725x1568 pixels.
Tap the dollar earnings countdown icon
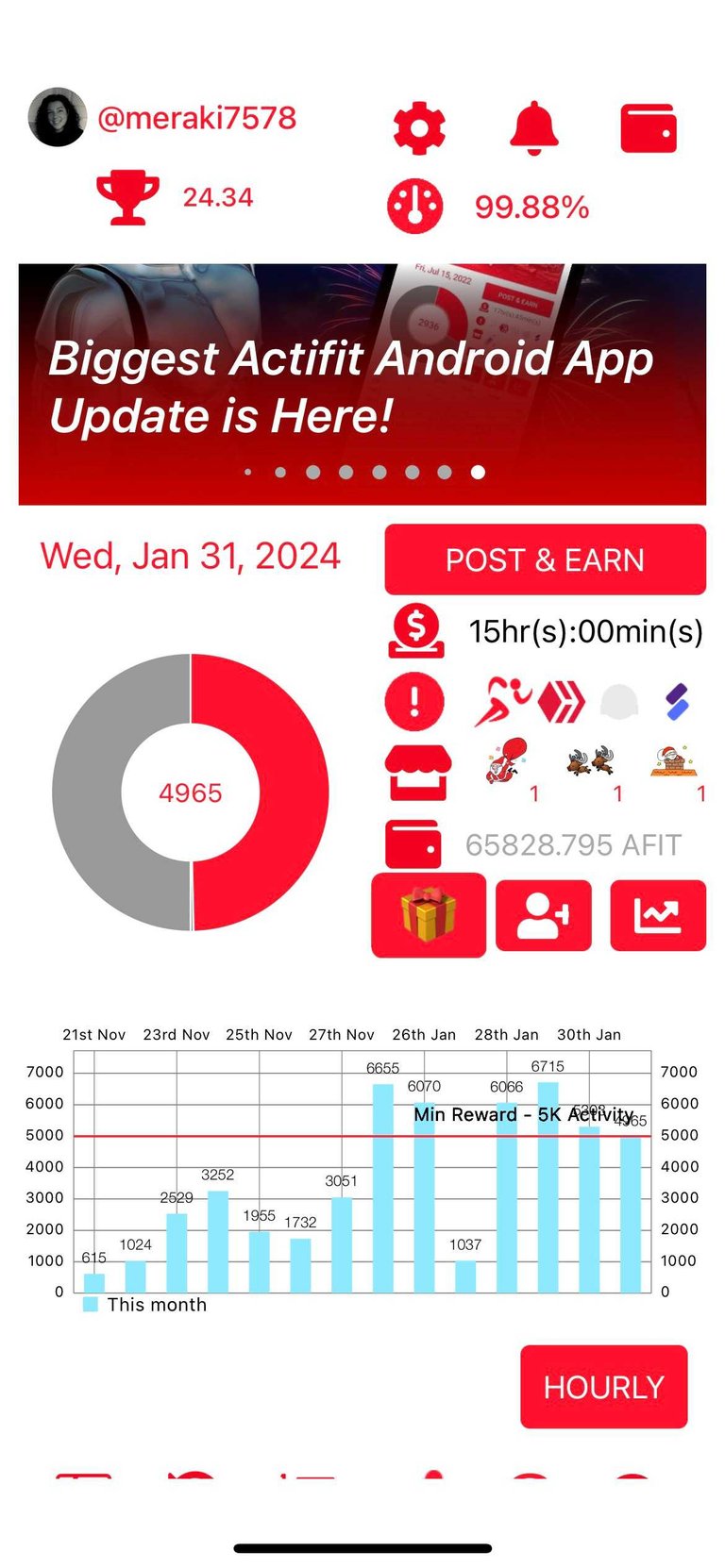(x=416, y=630)
